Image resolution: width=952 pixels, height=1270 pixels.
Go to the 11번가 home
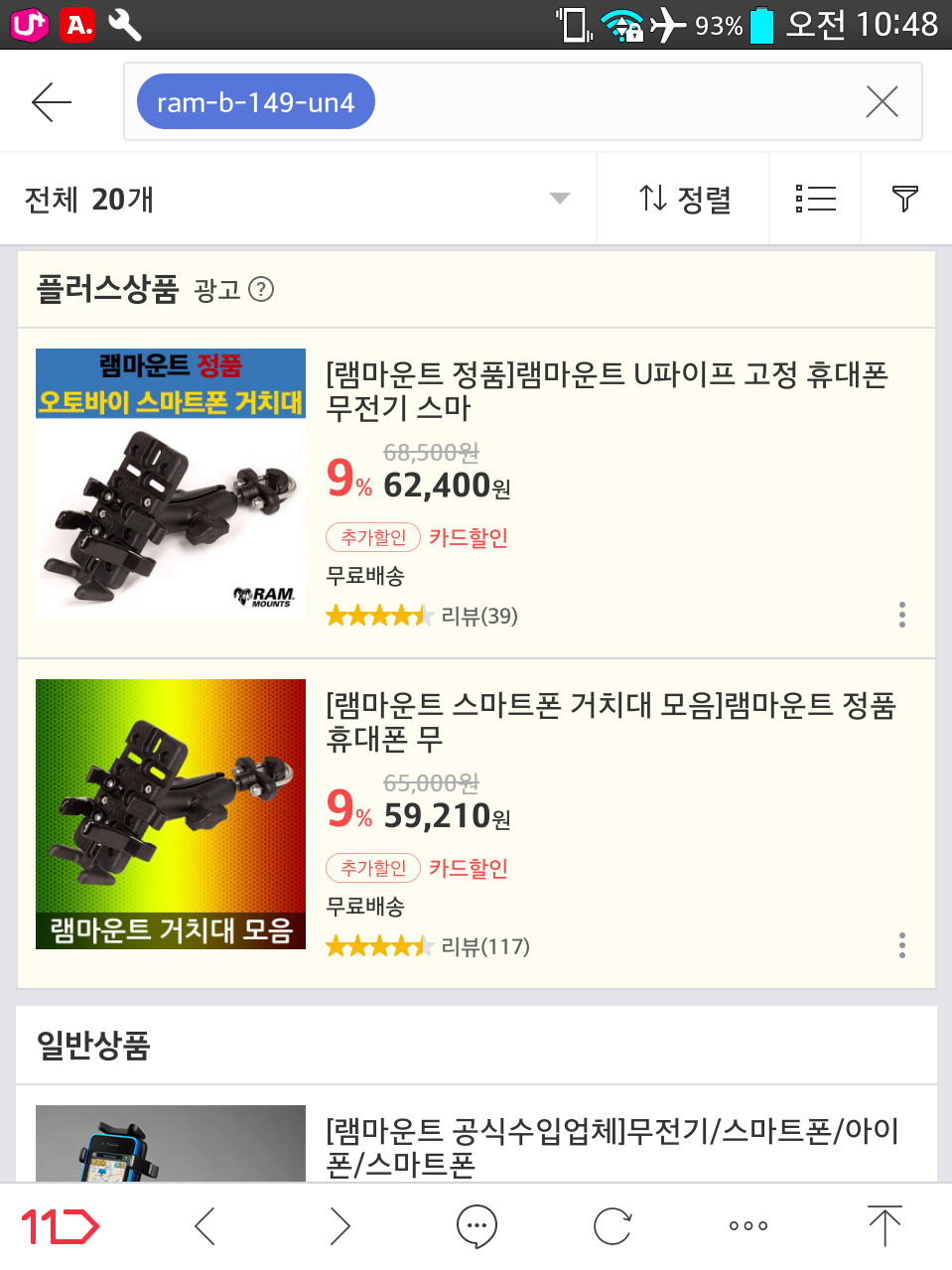coord(60,1226)
